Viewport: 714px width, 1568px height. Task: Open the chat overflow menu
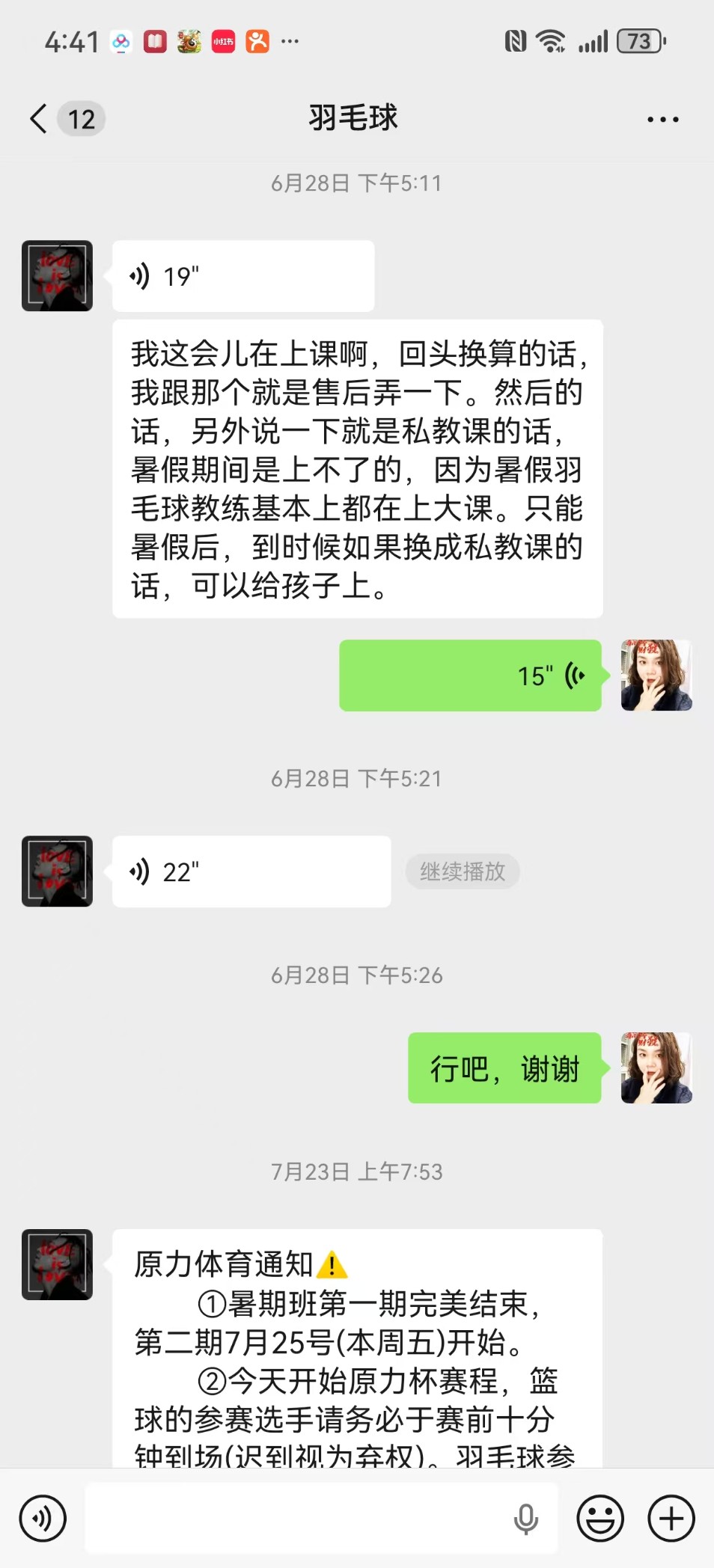tap(662, 119)
